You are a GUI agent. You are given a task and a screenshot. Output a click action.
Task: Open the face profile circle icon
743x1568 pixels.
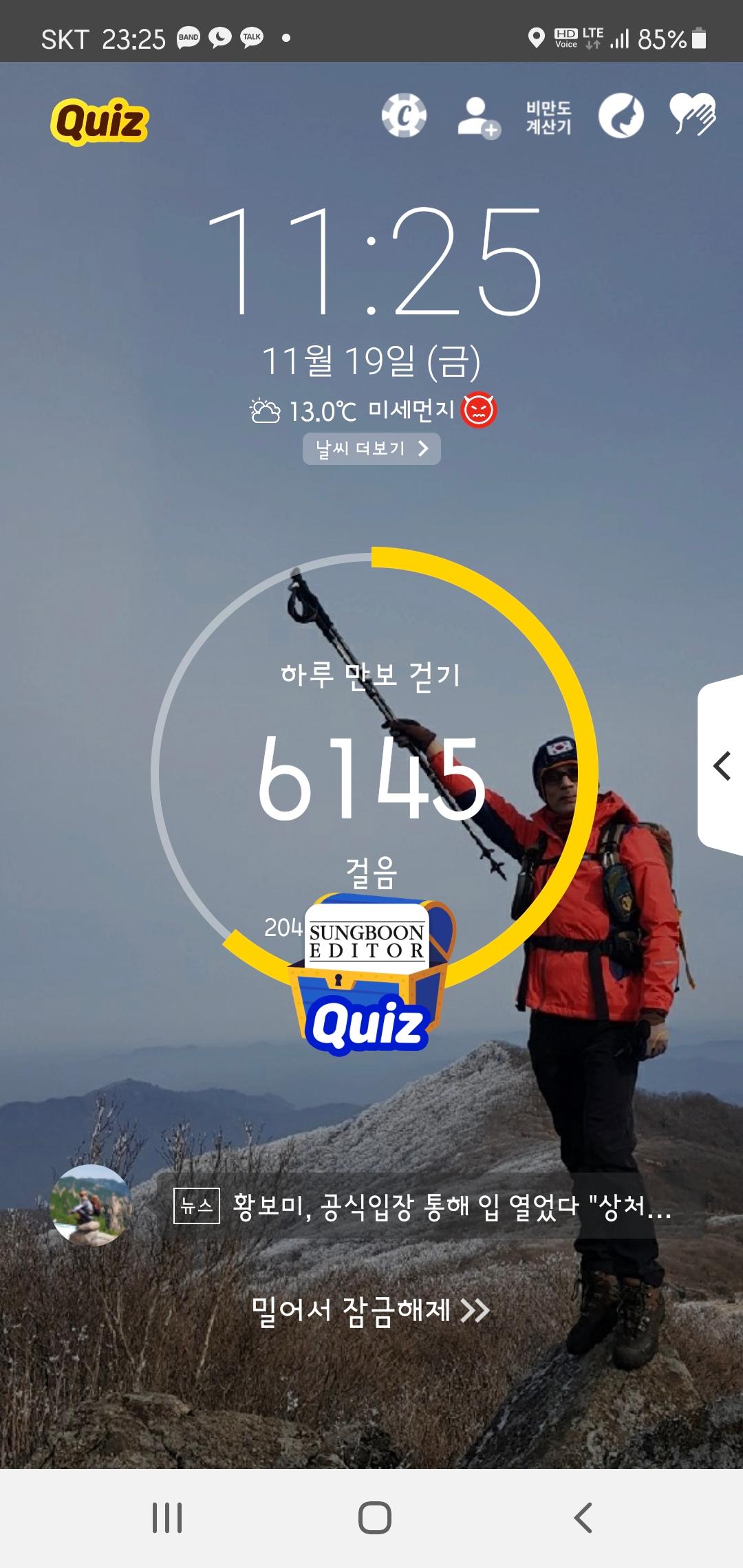(621, 116)
